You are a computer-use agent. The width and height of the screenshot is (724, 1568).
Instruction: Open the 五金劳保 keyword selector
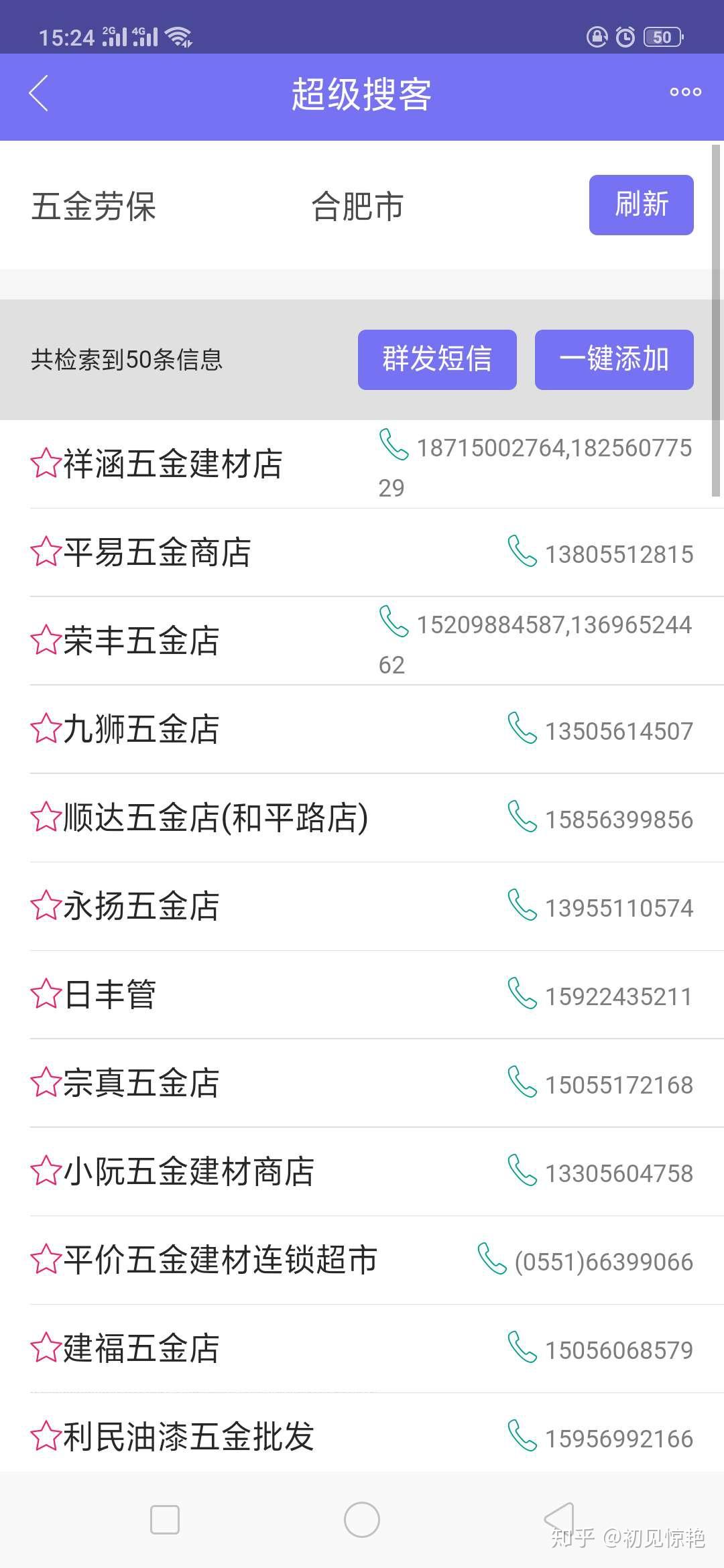click(x=94, y=206)
